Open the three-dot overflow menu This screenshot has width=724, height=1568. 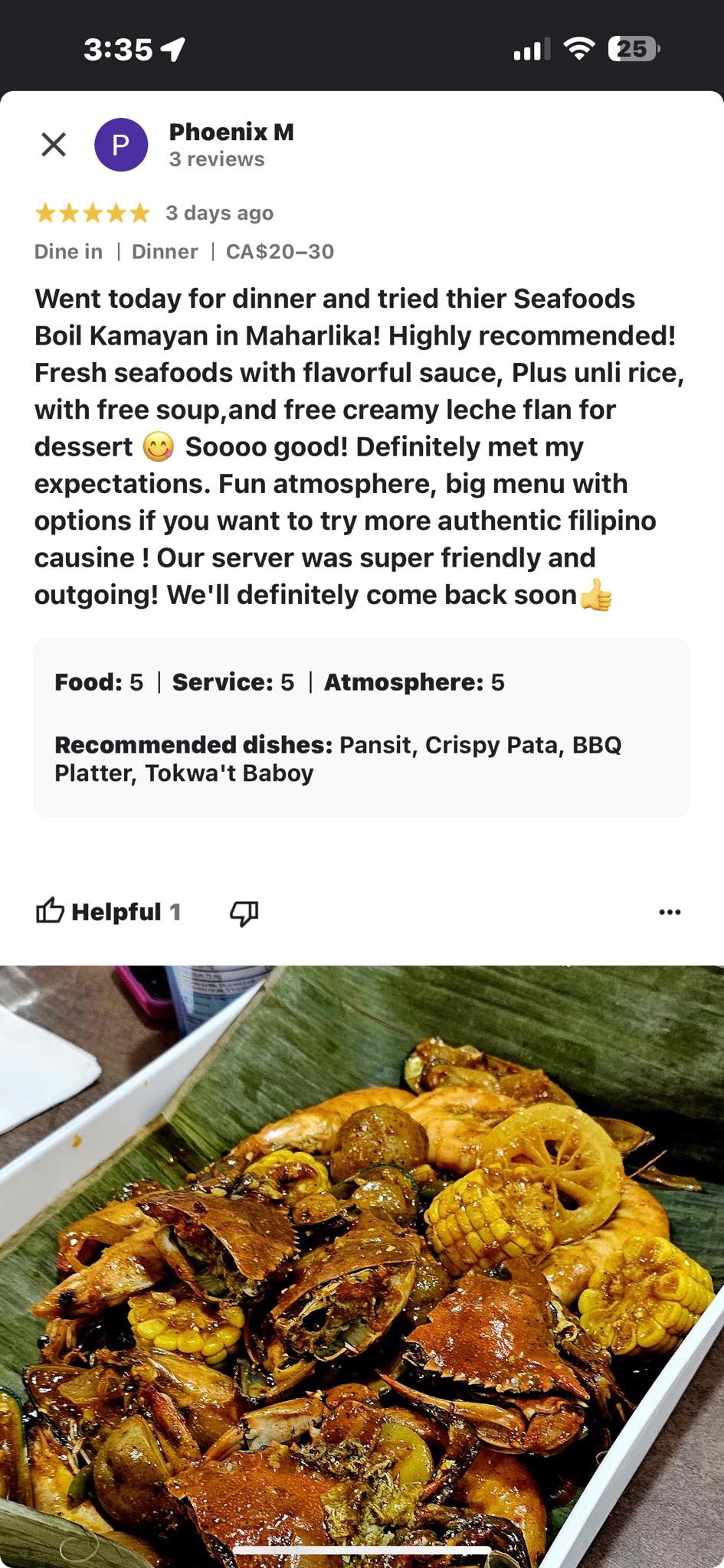[x=670, y=912]
